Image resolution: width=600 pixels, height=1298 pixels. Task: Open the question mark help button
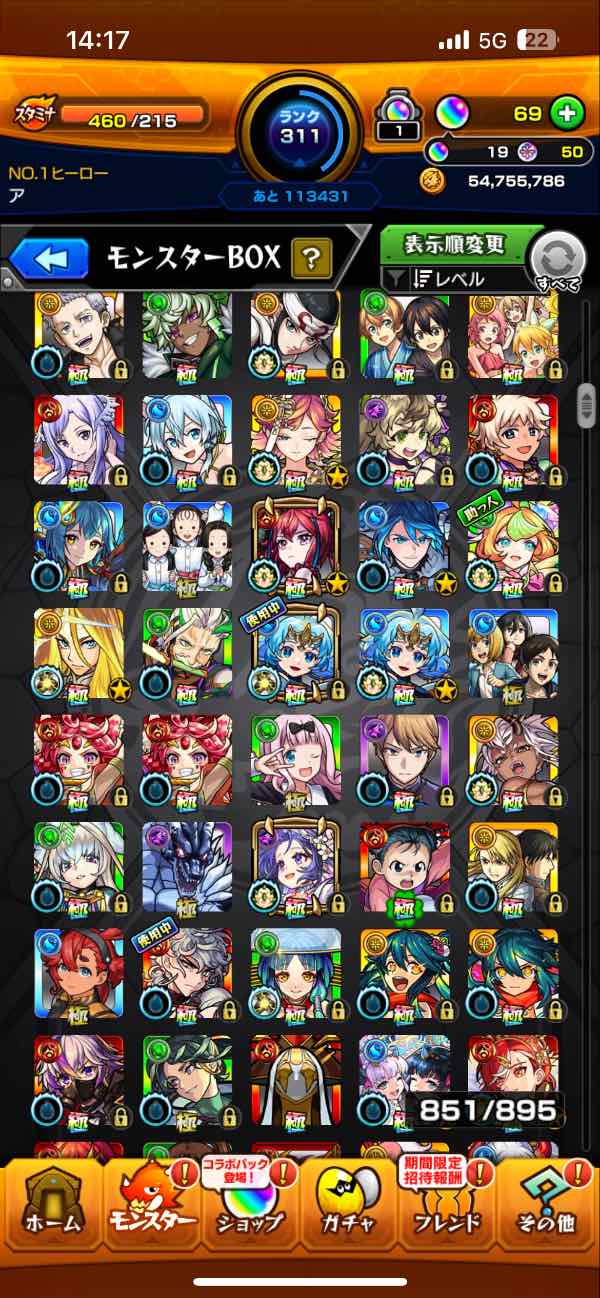click(x=311, y=261)
